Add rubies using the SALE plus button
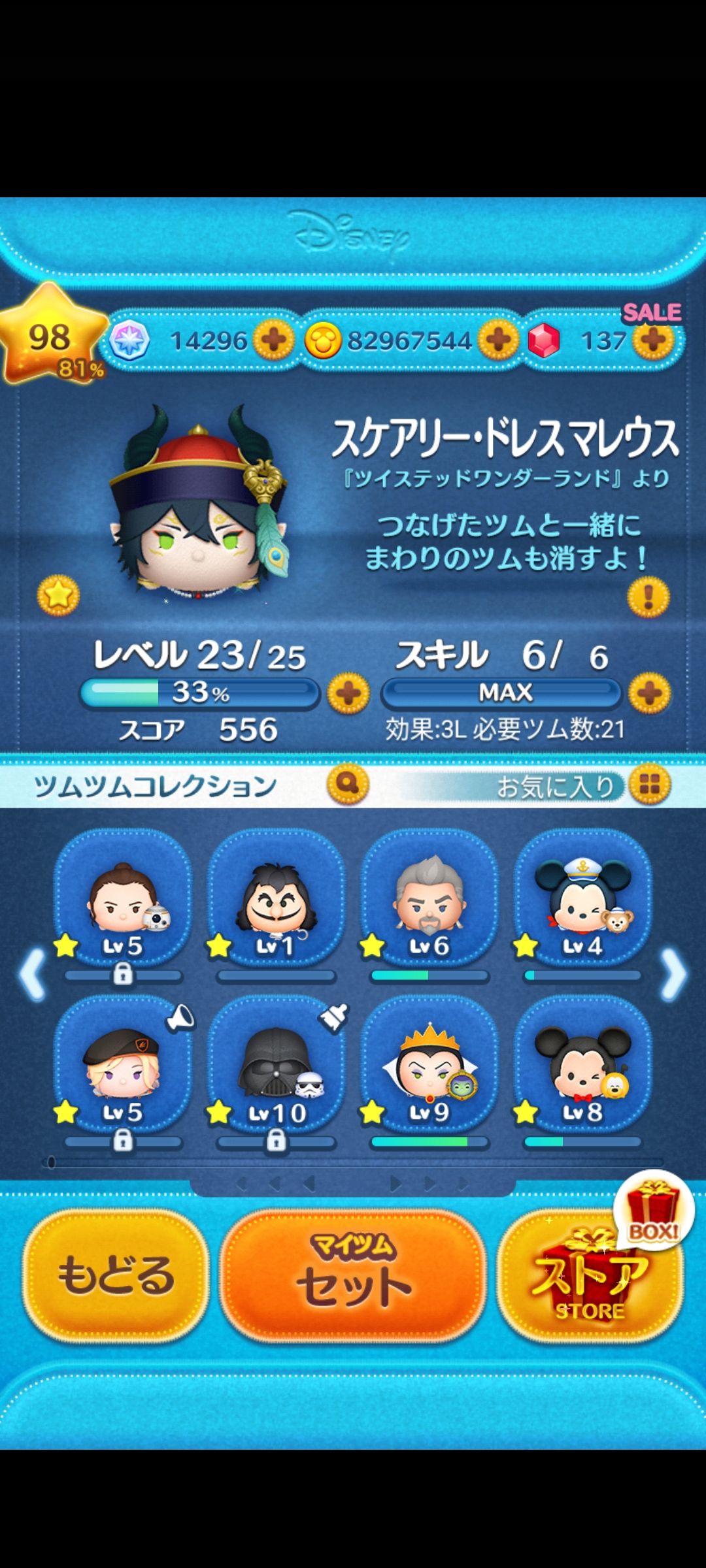706x1568 pixels. [654, 340]
